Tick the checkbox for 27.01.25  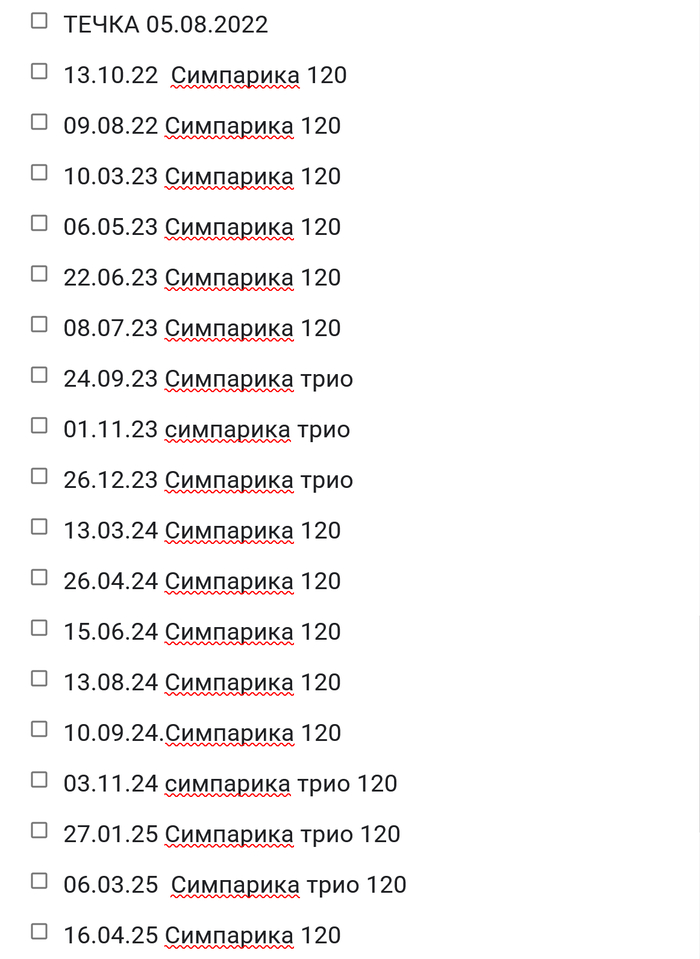click(39, 830)
